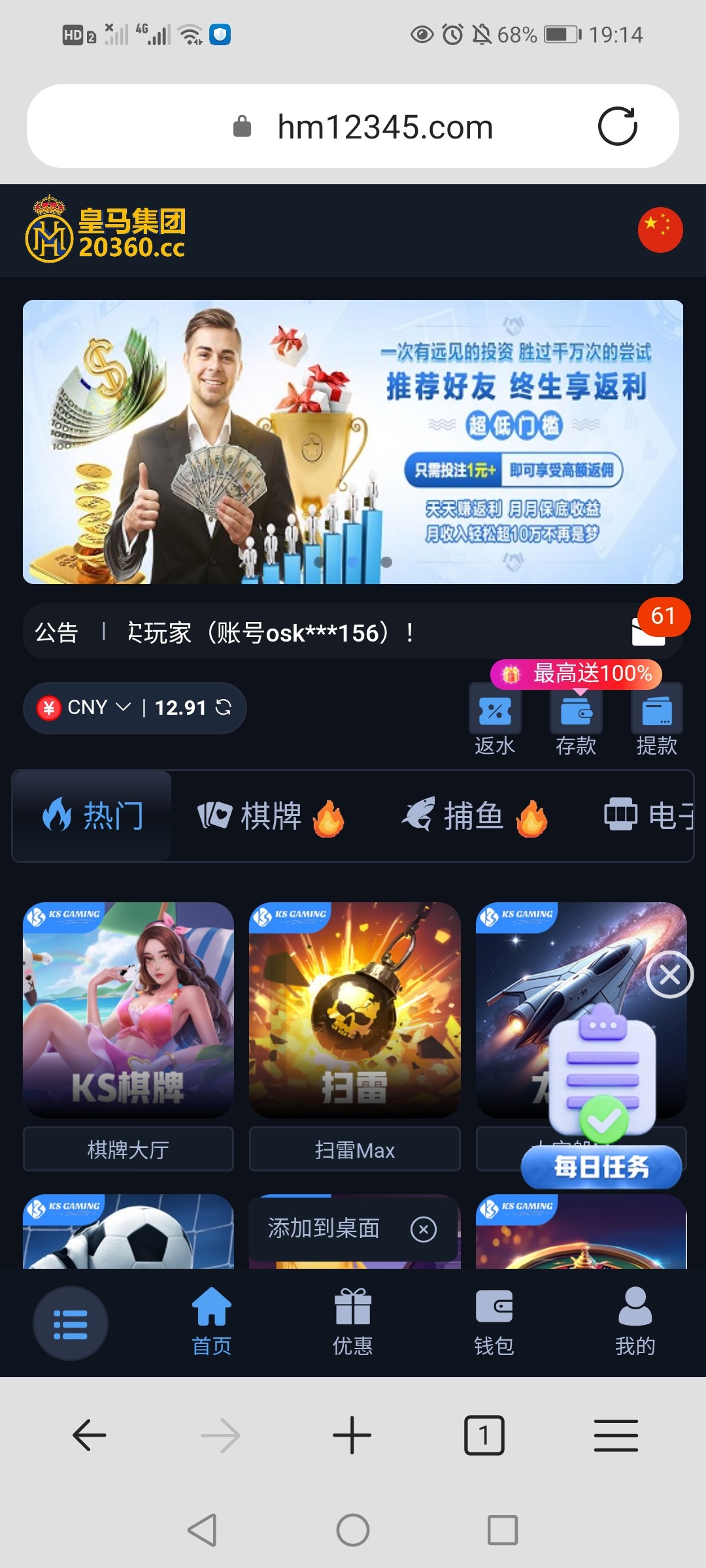The height and width of the screenshot is (1568, 706).
Task: Refresh the CNY balance
Action: click(224, 708)
